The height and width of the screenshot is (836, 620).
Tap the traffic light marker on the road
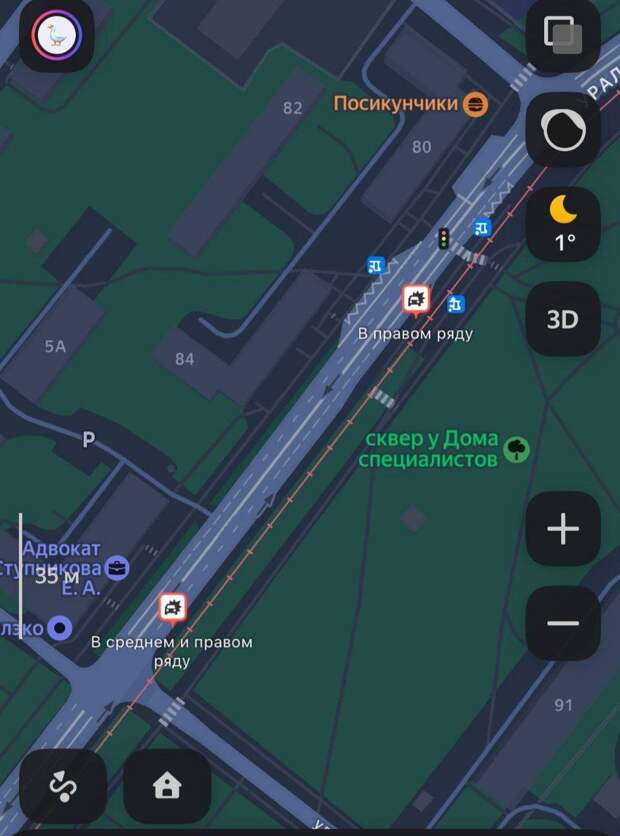(x=443, y=238)
